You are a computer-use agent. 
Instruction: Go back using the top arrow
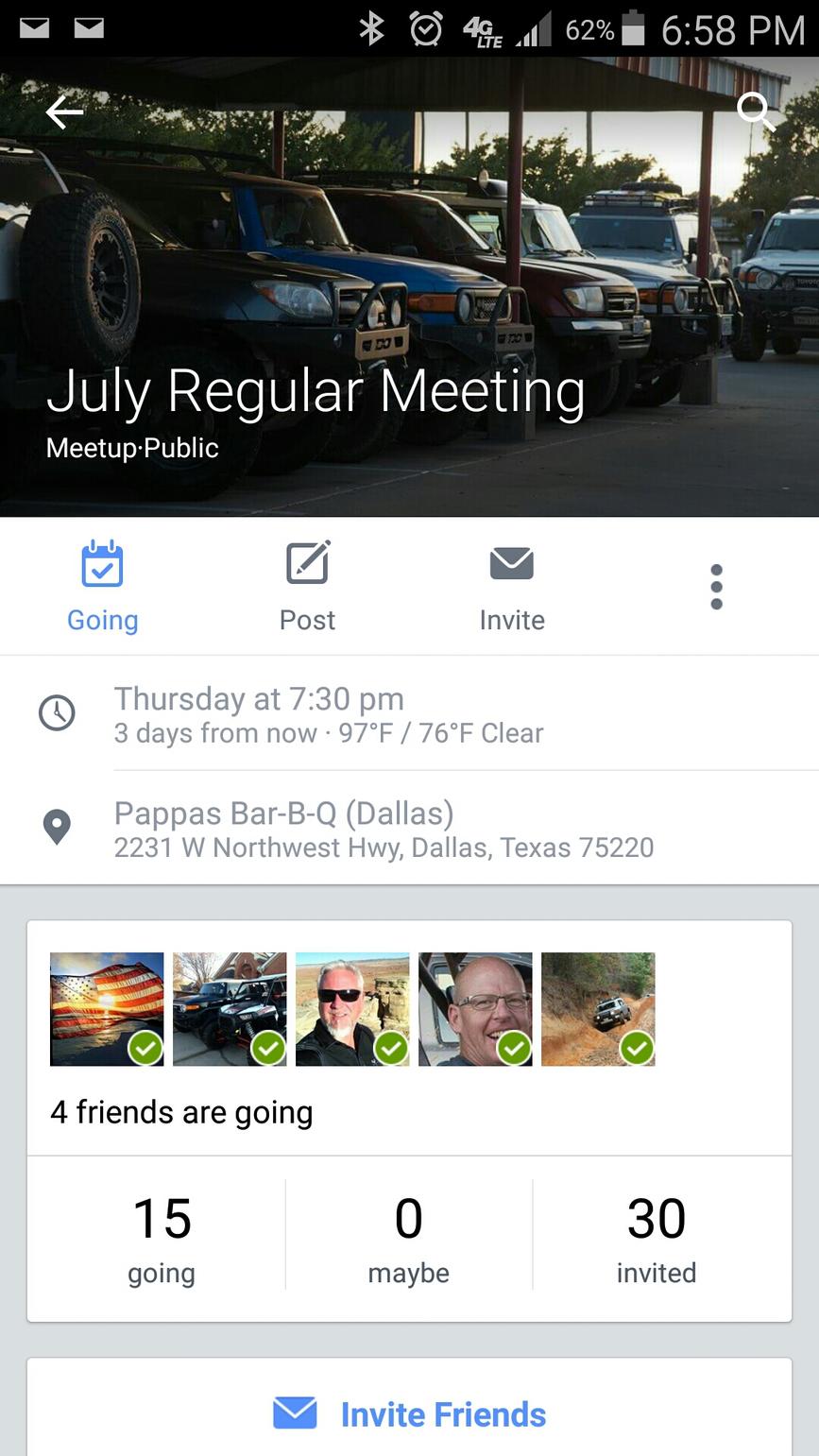(x=64, y=112)
